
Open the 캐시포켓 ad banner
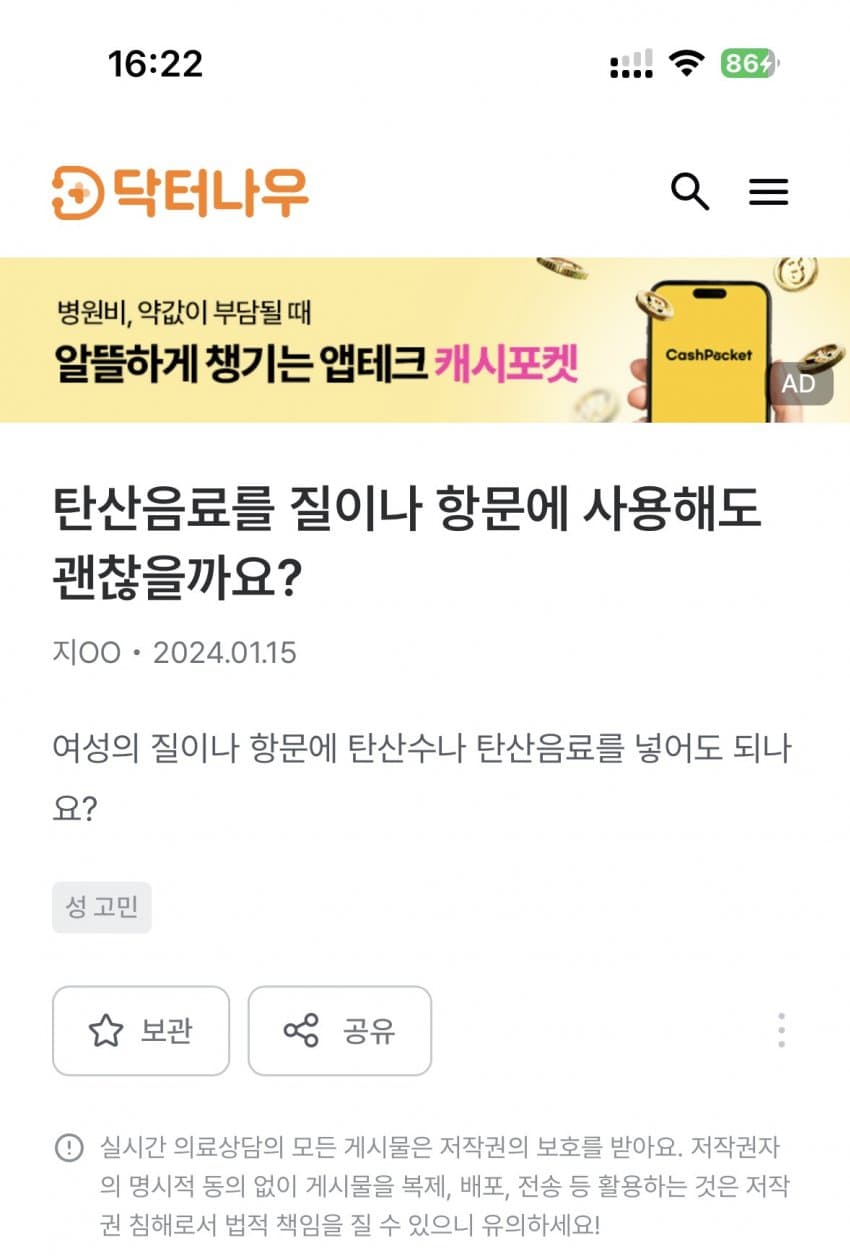(x=424, y=340)
